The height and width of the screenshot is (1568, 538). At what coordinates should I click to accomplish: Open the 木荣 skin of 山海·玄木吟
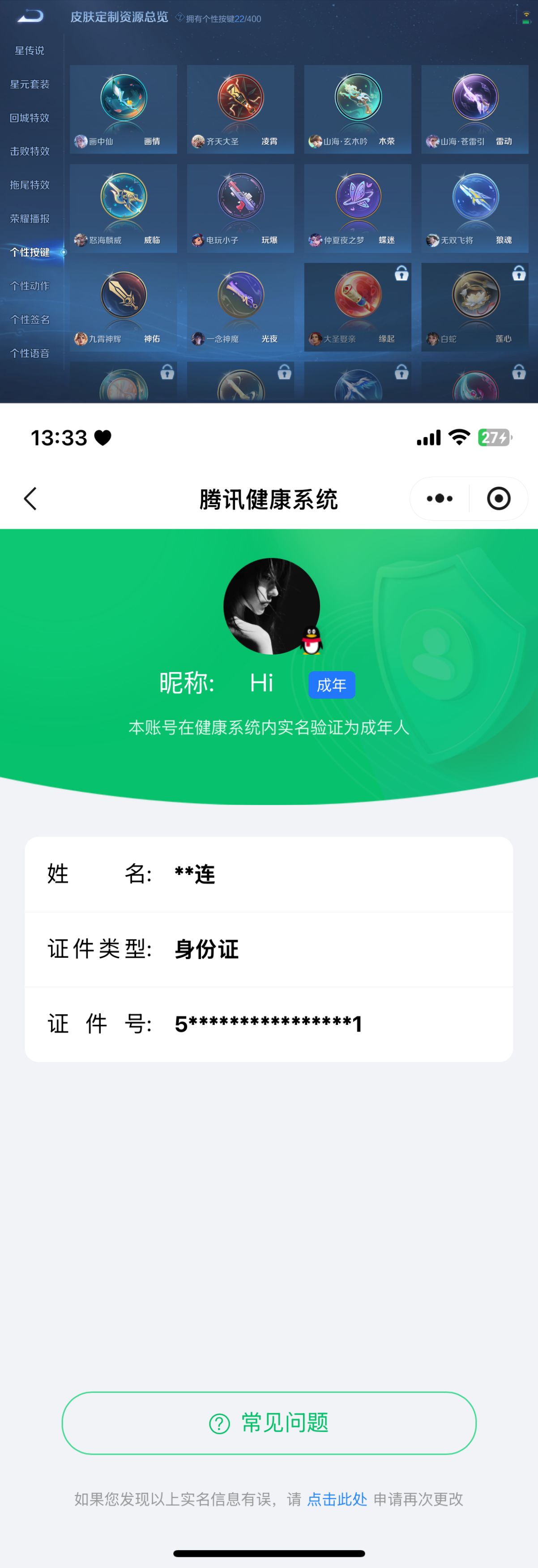tap(357, 110)
